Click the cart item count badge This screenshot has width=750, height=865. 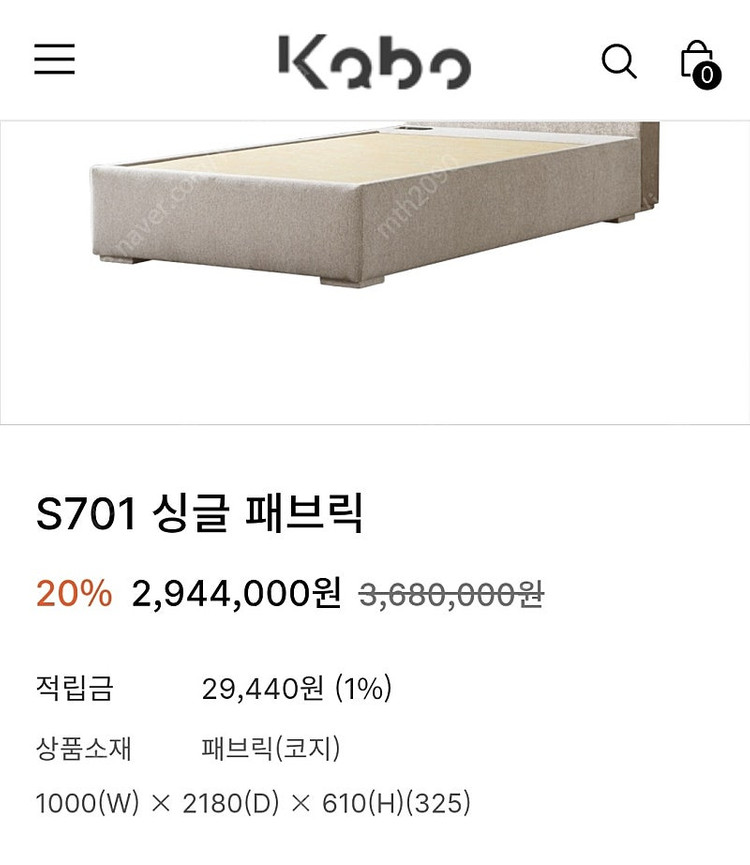(705, 74)
